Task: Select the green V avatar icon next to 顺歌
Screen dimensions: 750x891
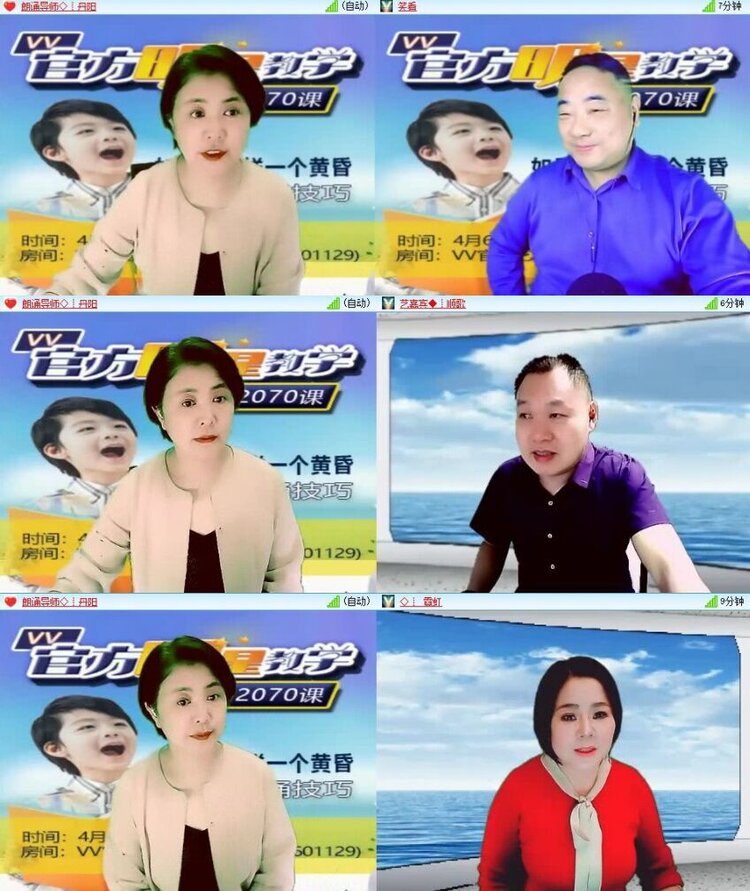Action: [x=388, y=304]
